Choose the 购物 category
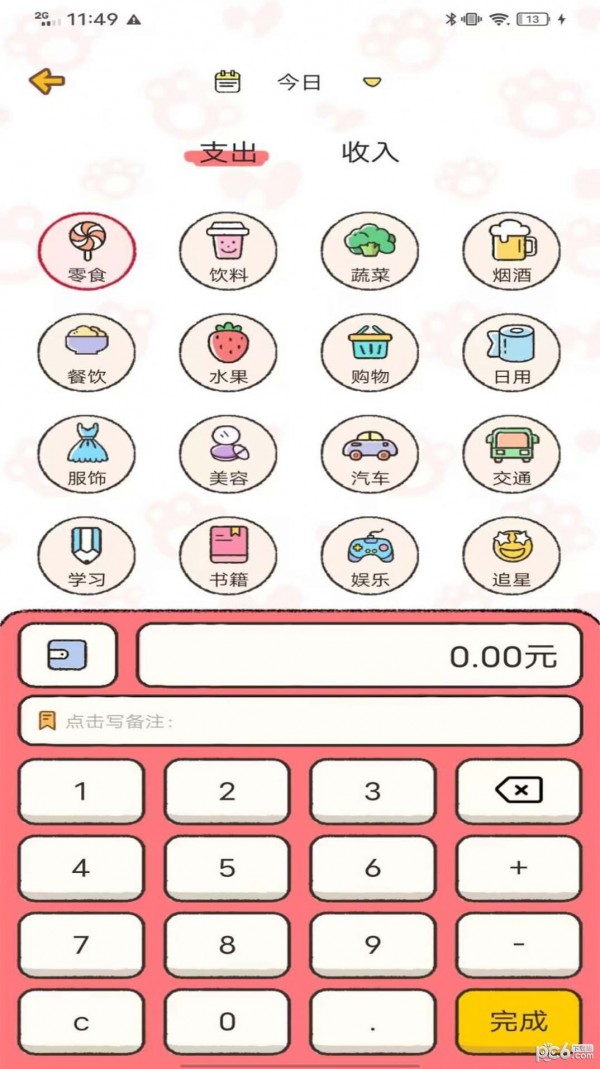This screenshot has width=600, height=1069. [x=370, y=352]
